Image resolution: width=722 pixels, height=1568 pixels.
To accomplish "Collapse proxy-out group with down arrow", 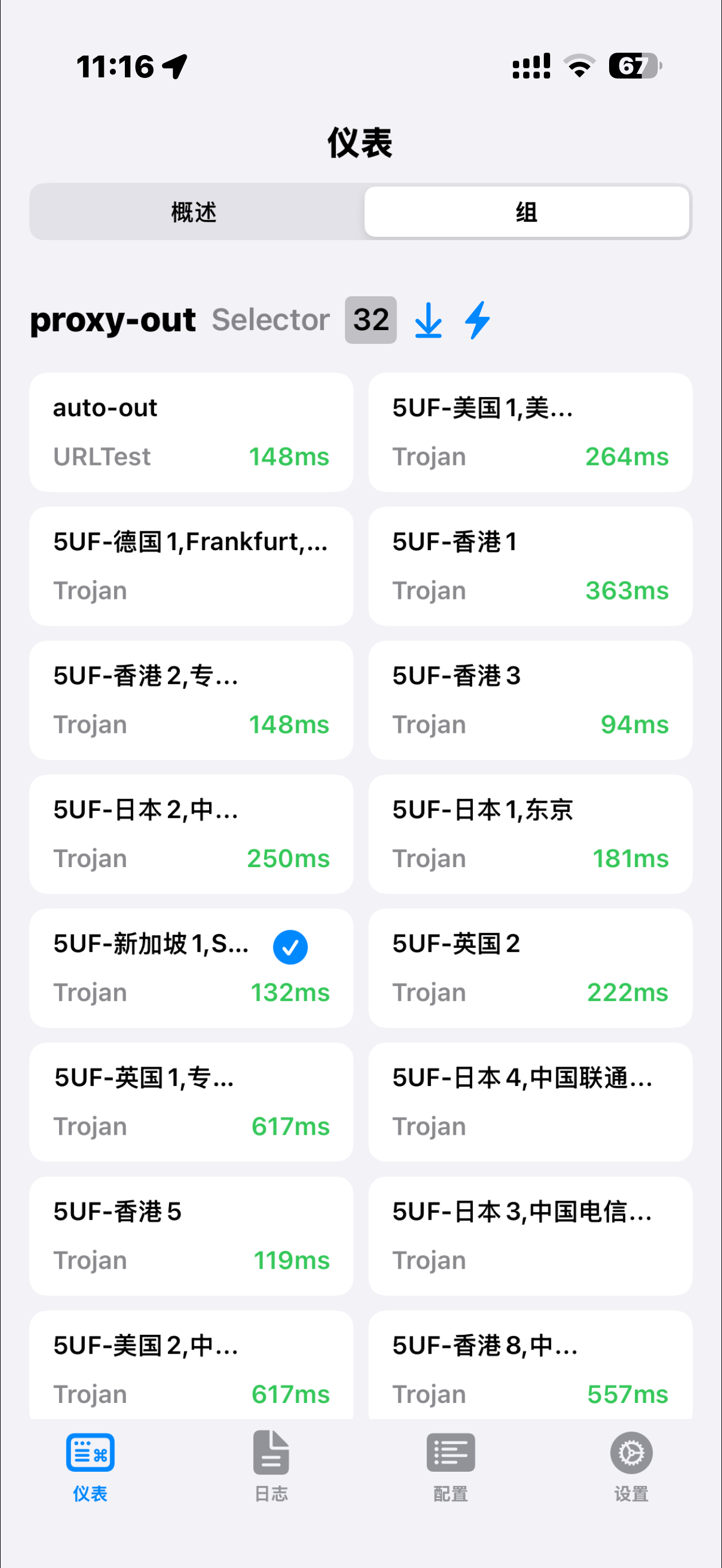I will [x=429, y=320].
